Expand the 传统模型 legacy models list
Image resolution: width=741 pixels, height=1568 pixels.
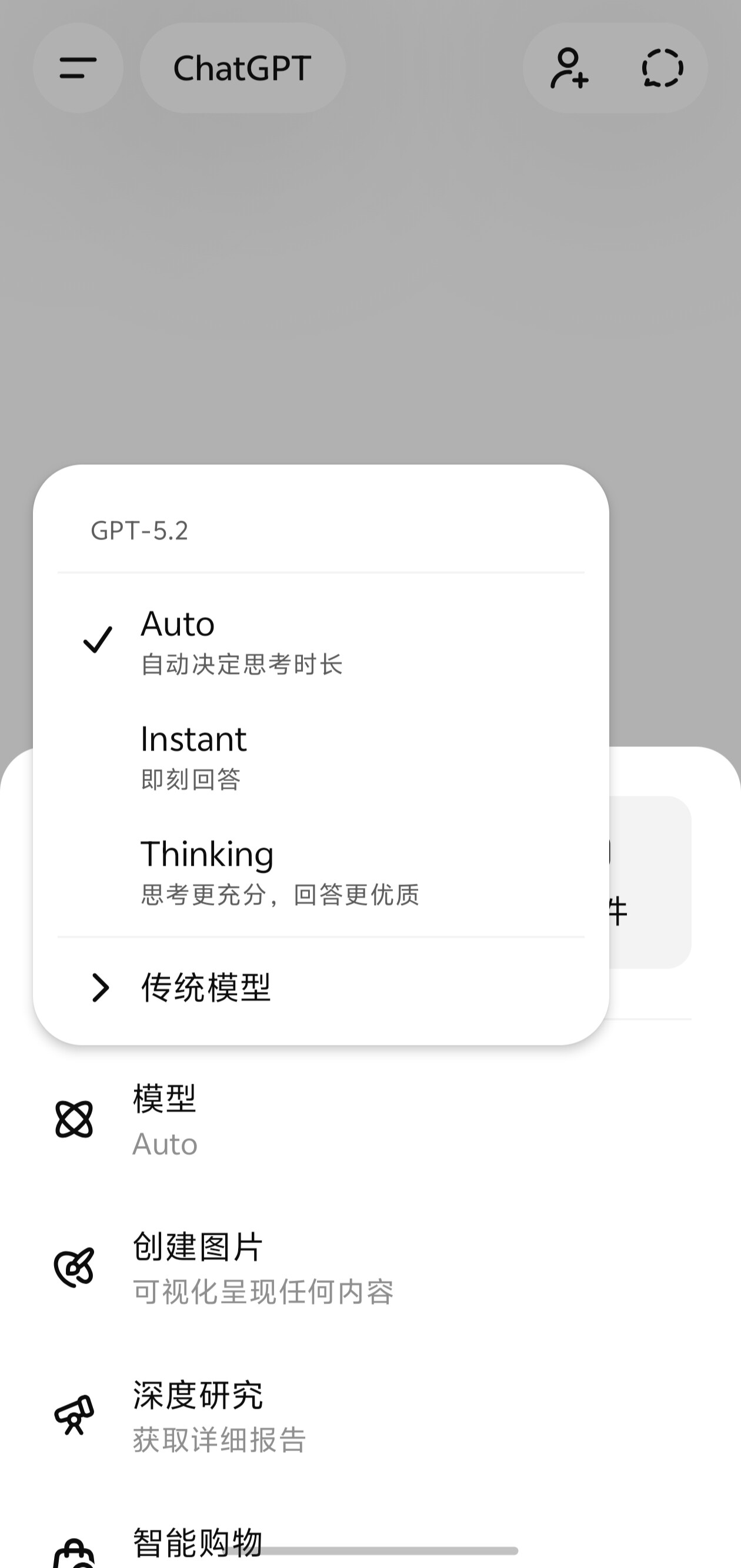(x=321, y=987)
